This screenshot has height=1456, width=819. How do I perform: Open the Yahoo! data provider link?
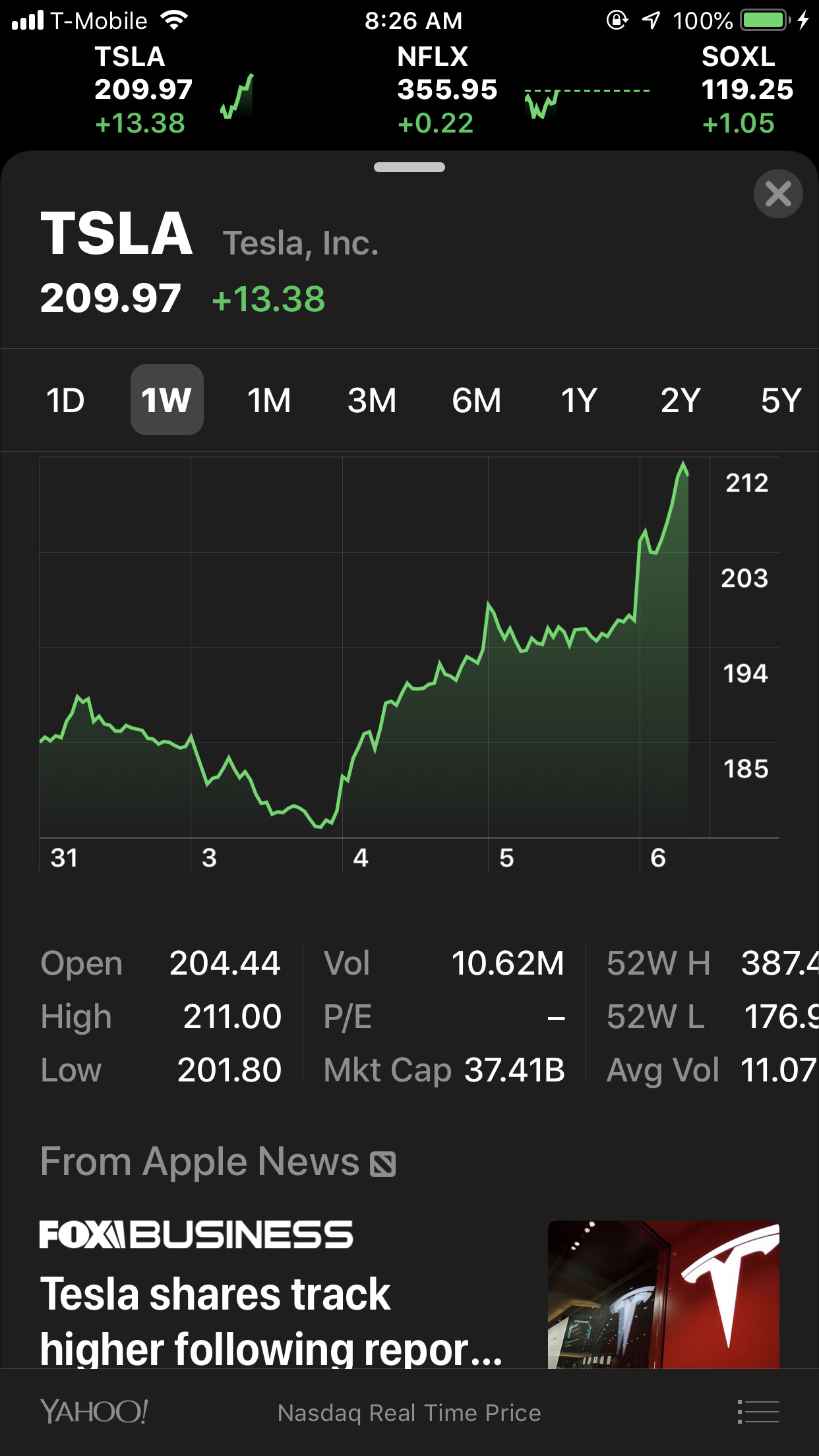94,1412
